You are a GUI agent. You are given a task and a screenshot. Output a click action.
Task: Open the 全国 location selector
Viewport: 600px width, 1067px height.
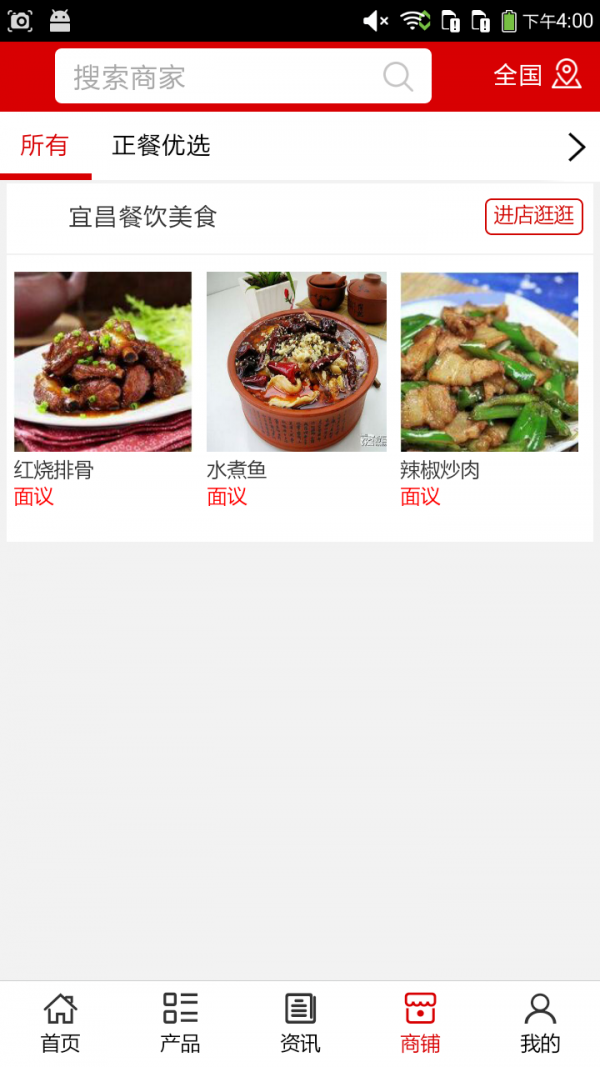[x=537, y=75]
